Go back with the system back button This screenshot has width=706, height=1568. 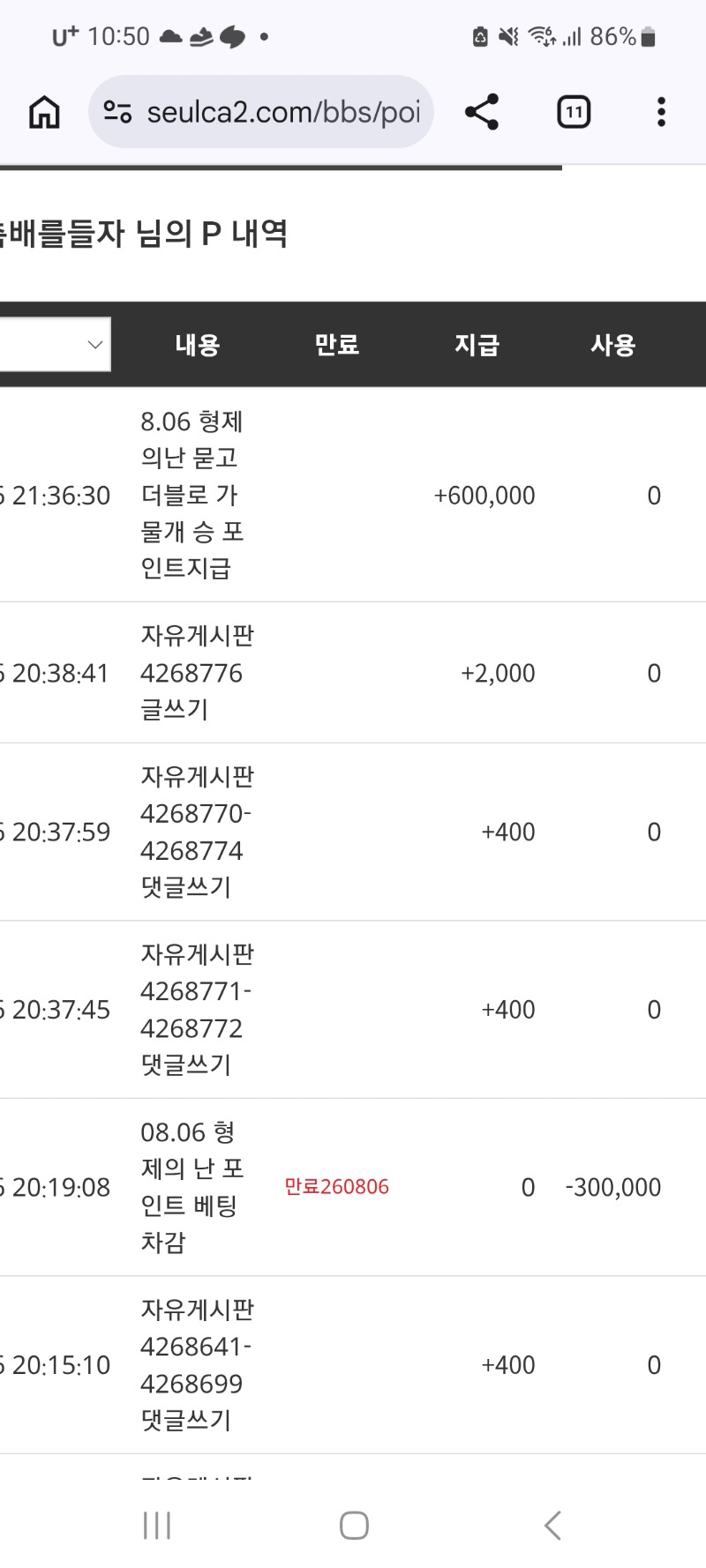[552, 1525]
